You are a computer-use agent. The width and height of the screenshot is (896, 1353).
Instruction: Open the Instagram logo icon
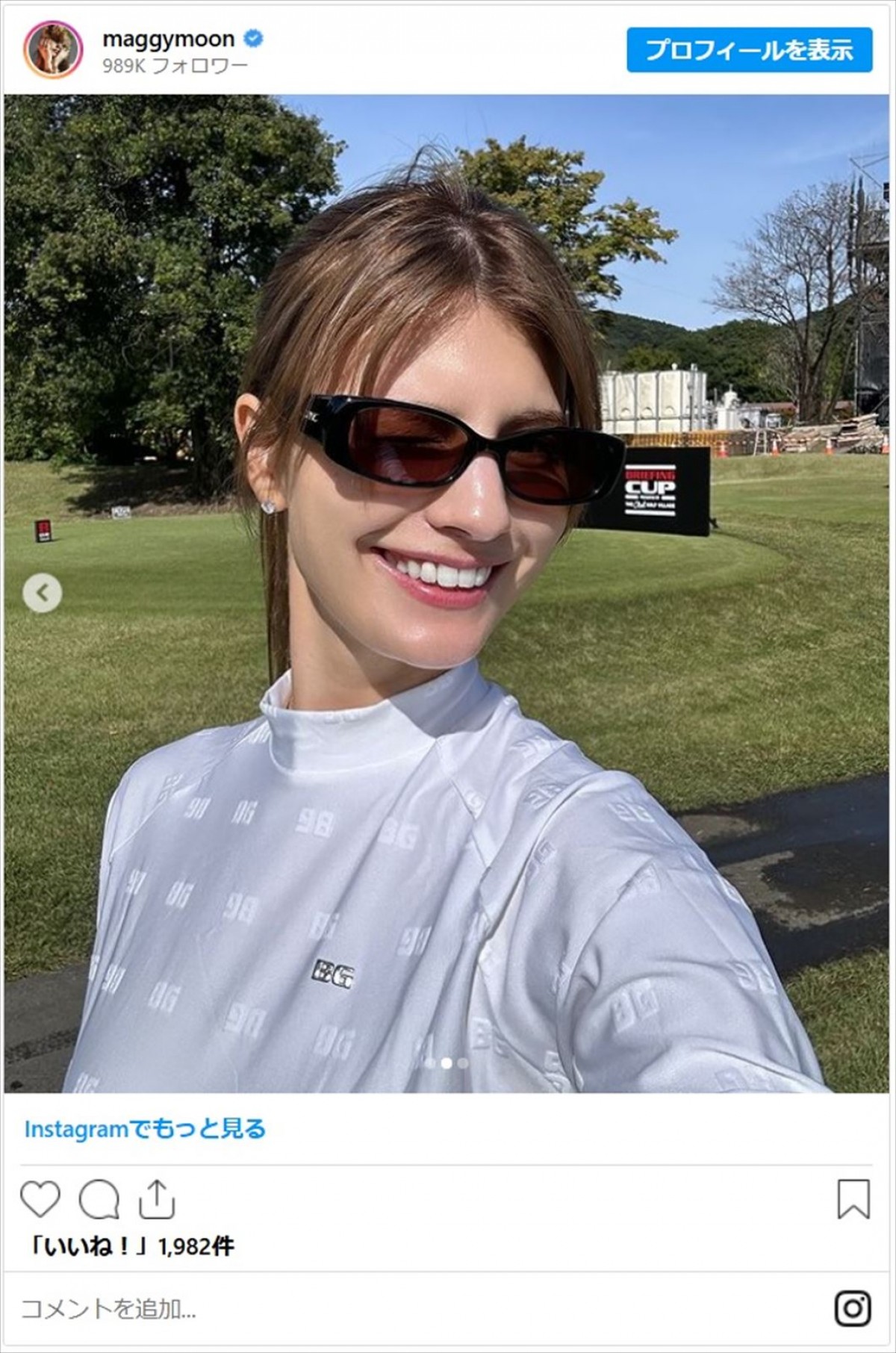coord(853,1308)
